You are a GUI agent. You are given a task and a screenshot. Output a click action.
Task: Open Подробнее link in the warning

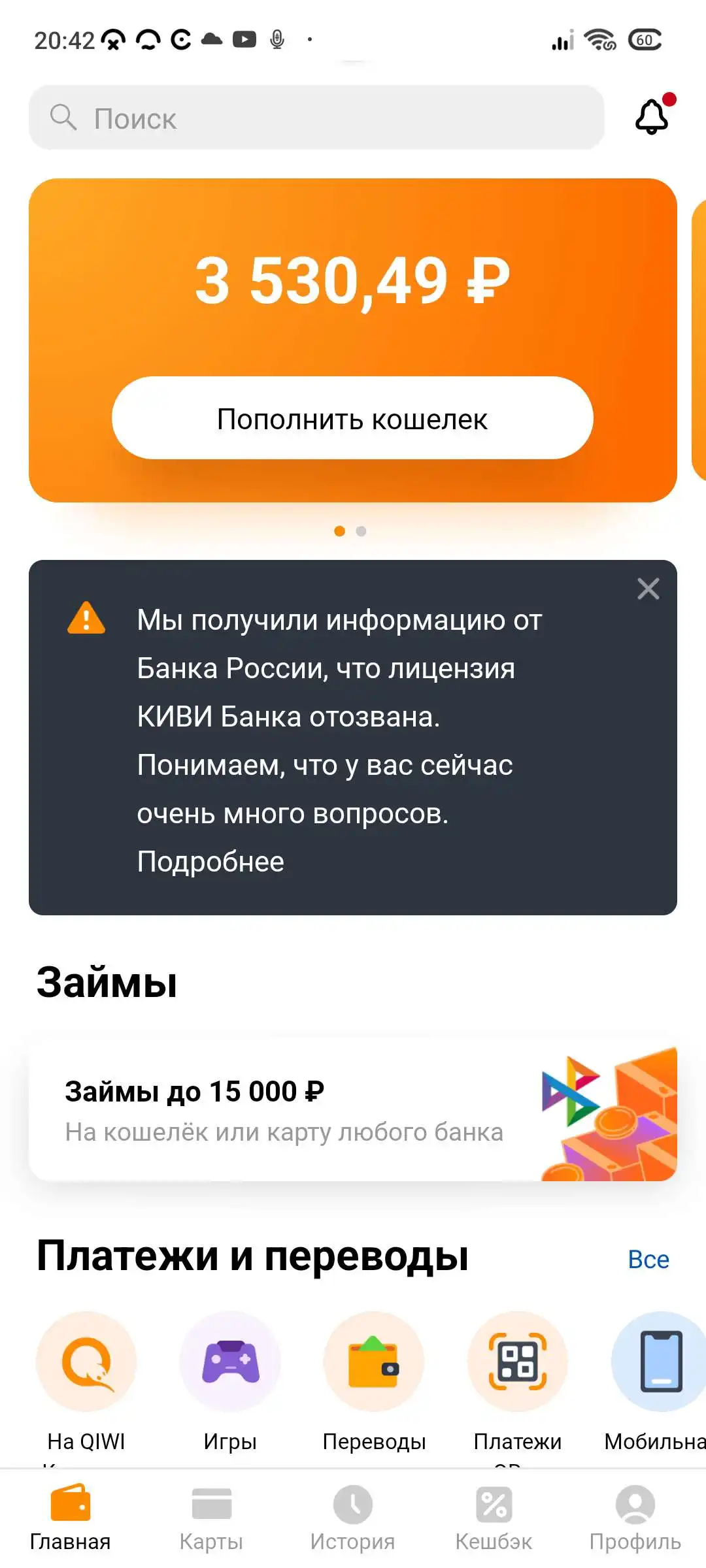click(x=210, y=862)
